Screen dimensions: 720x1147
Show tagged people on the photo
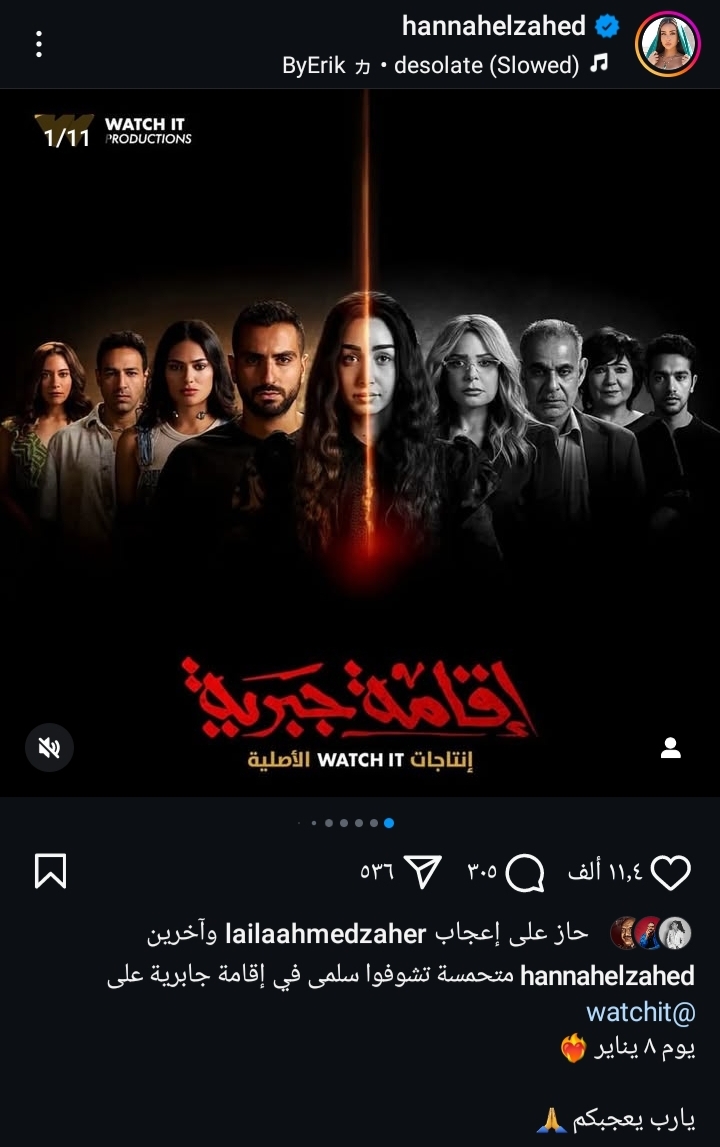[x=671, y=747]
